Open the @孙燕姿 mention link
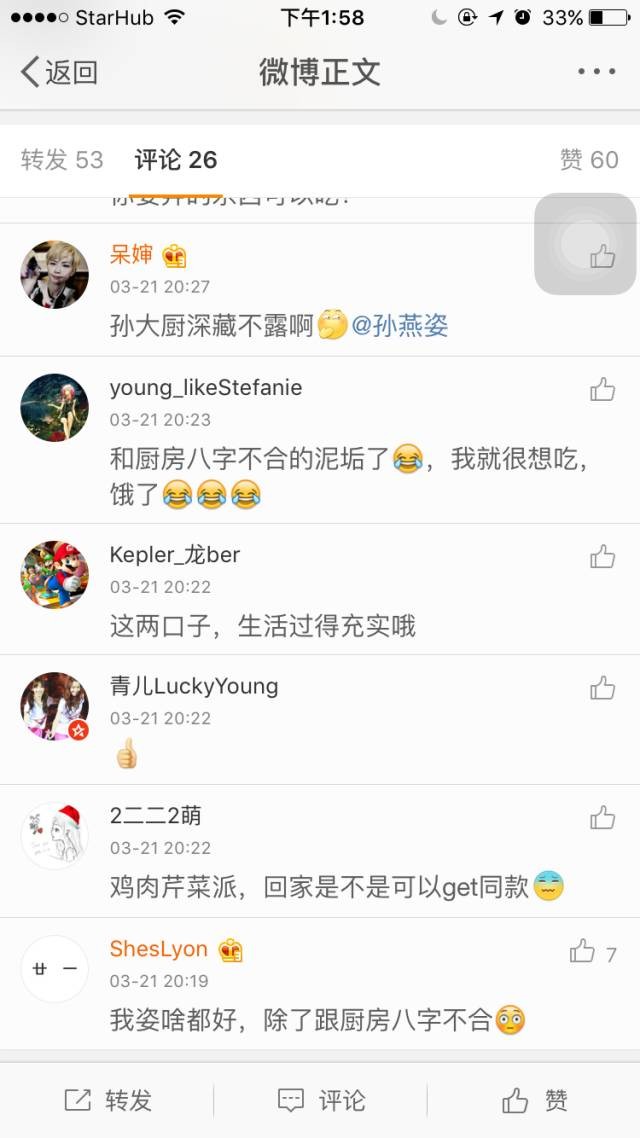 399,326
